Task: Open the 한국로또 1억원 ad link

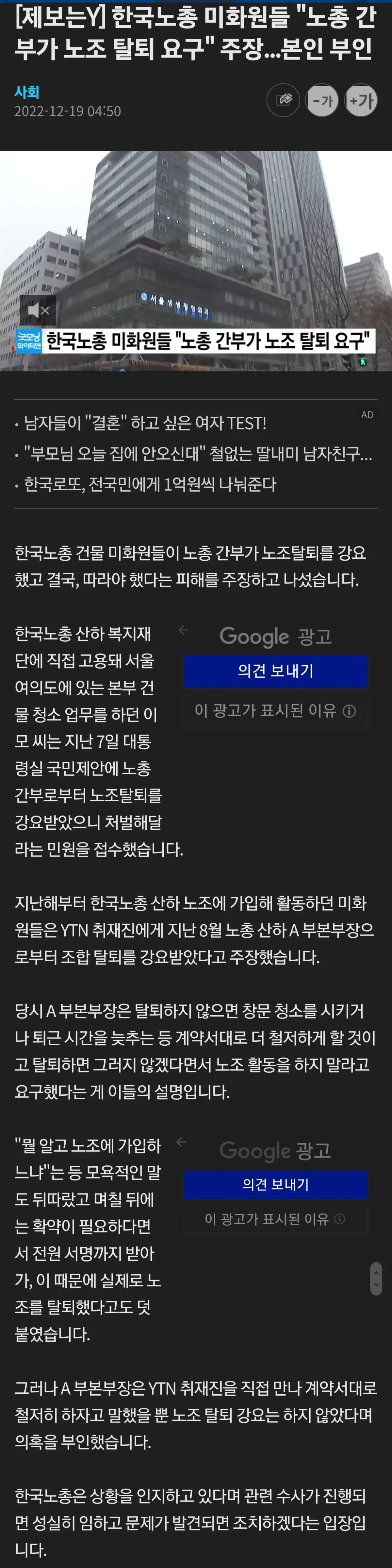Action: (x=150, y=484)
